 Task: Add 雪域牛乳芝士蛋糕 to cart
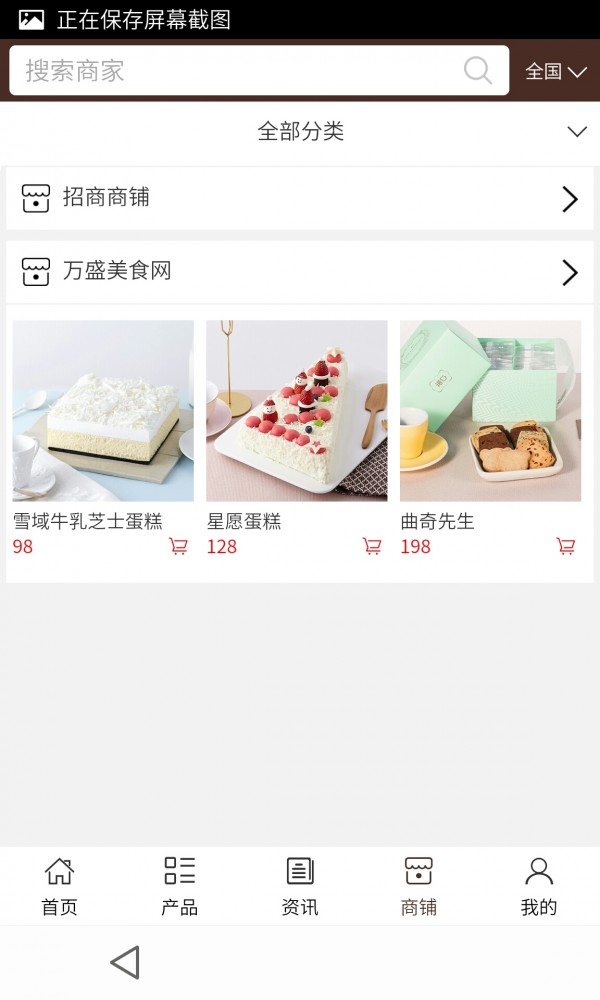click(x=178, y=546)
